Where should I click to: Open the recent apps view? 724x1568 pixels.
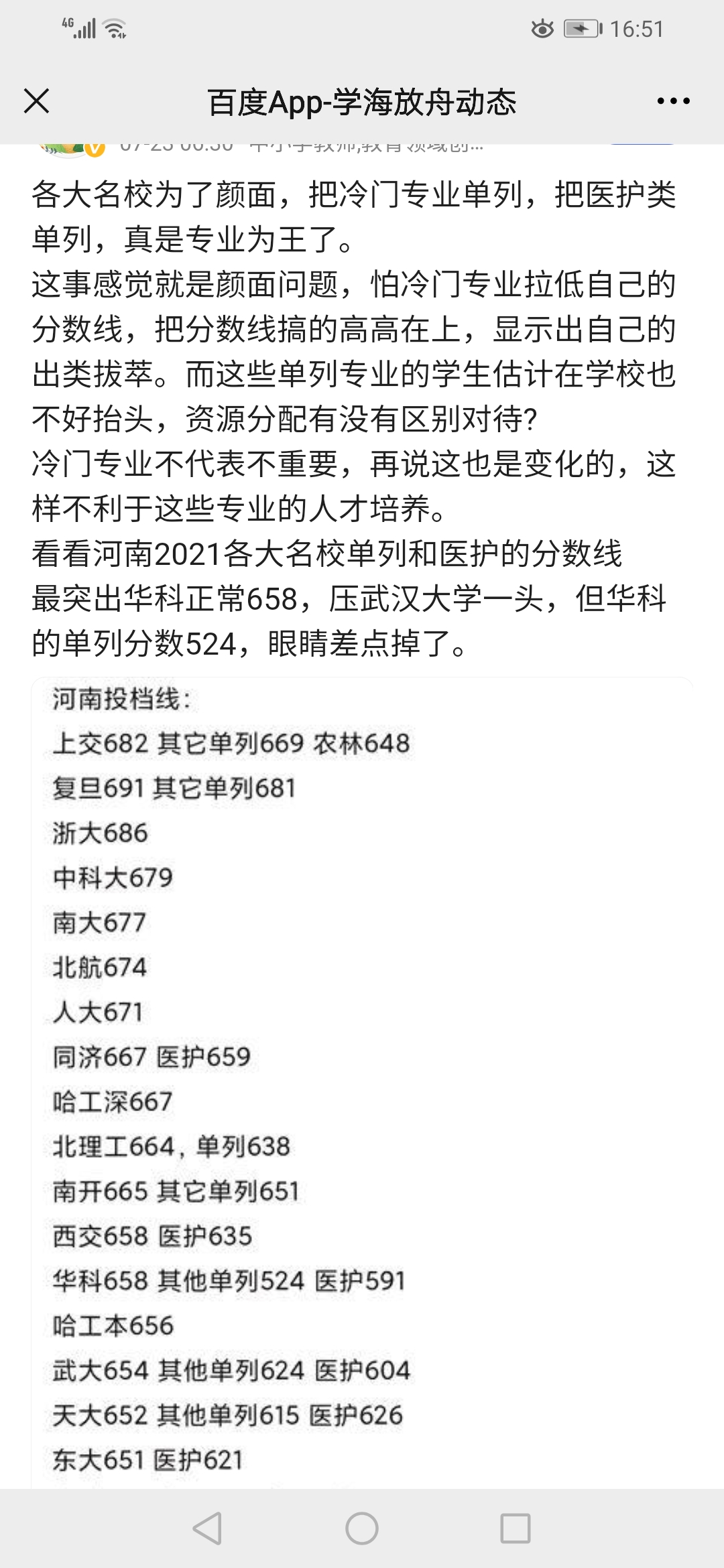(x=516, y=1528)
